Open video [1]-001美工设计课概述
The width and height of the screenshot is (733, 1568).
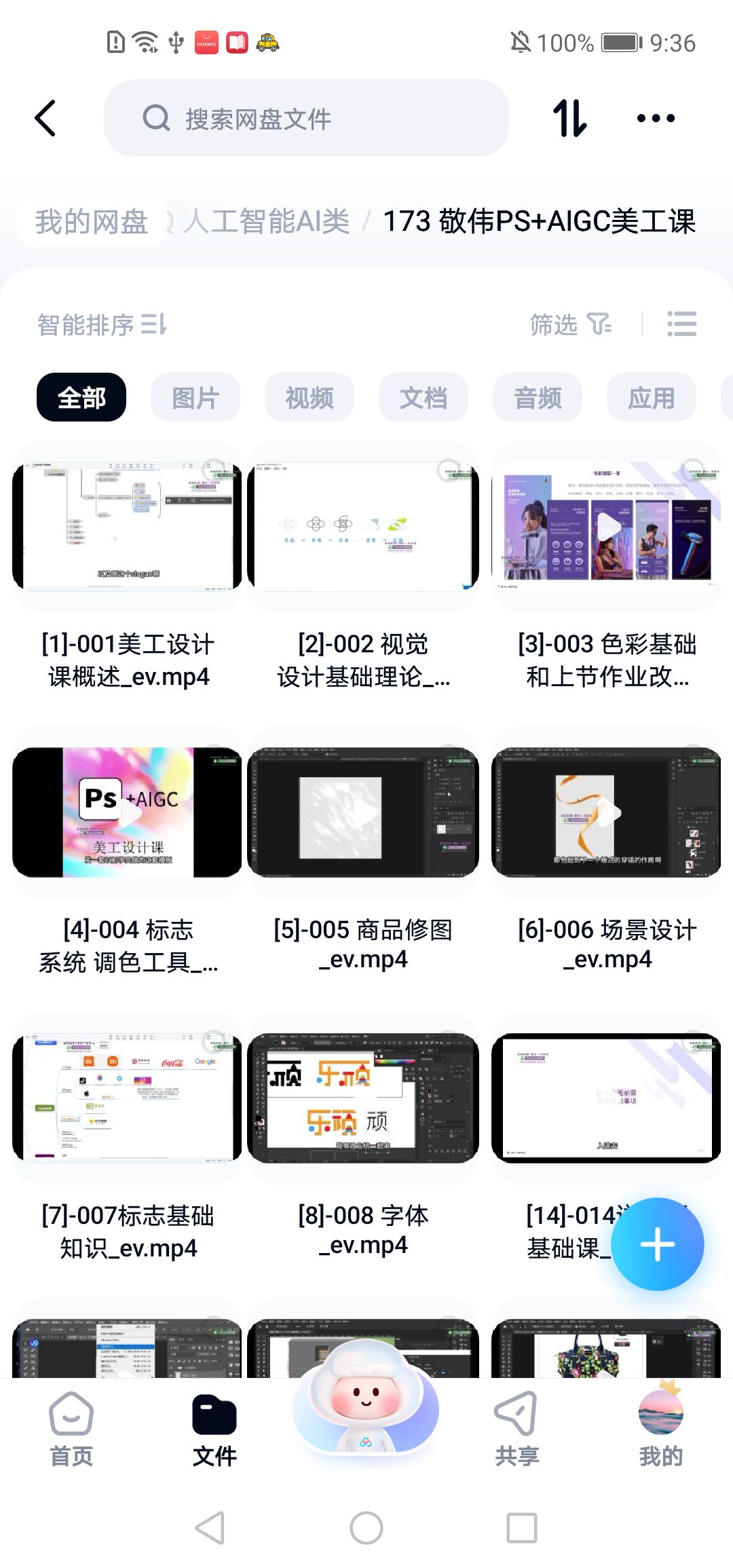(128, 526)
